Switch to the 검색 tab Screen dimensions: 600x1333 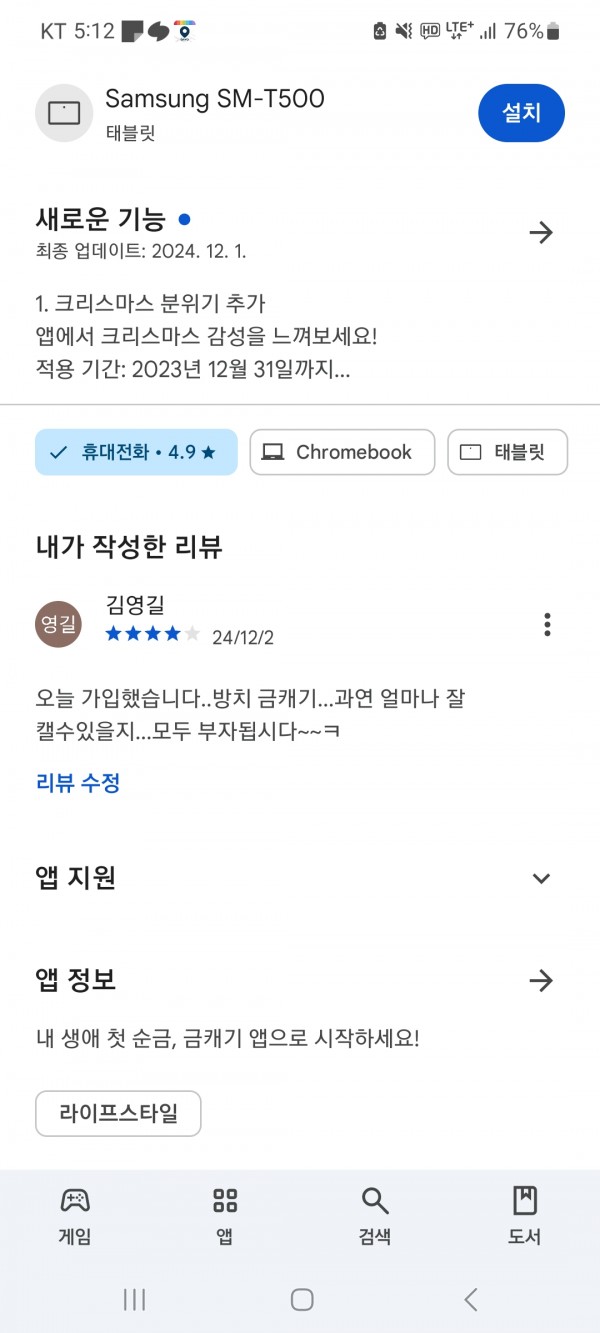pyautogui.click(x=375, y=1216)
